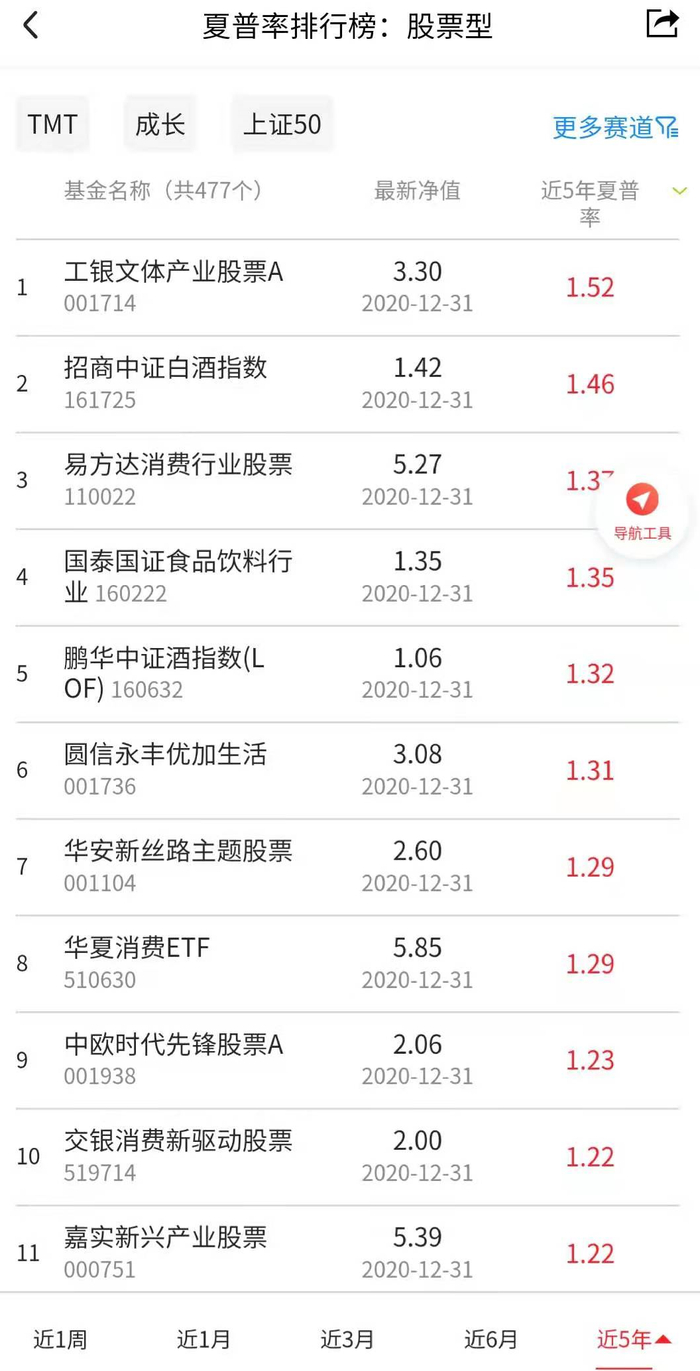Open 圆信永丰优加生活 fund row
This screenshot has width=700, height=1371.
point(166,755)
